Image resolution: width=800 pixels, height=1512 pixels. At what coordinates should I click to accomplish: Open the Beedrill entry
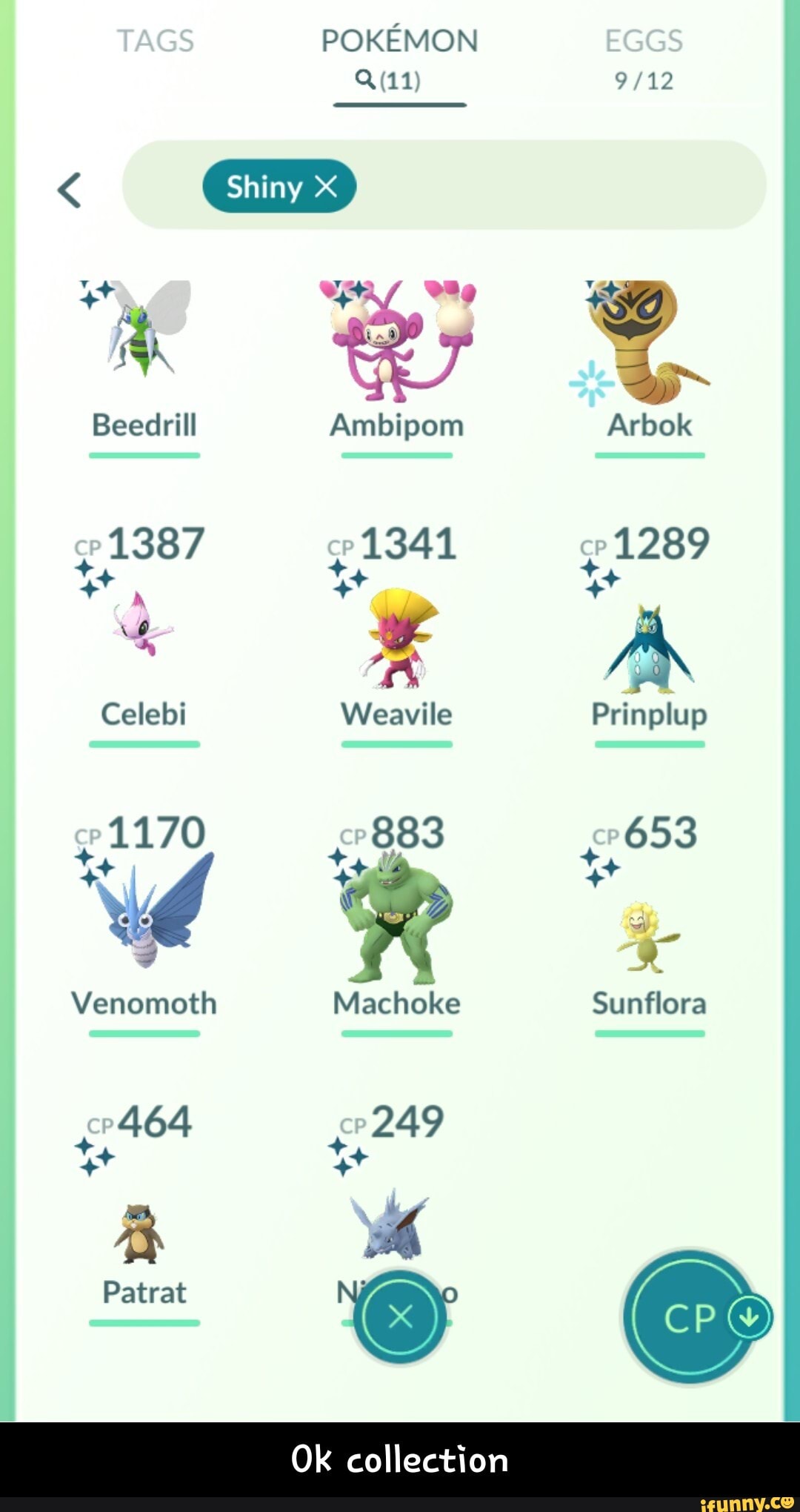pyautogui.click(x=144, y=348)
